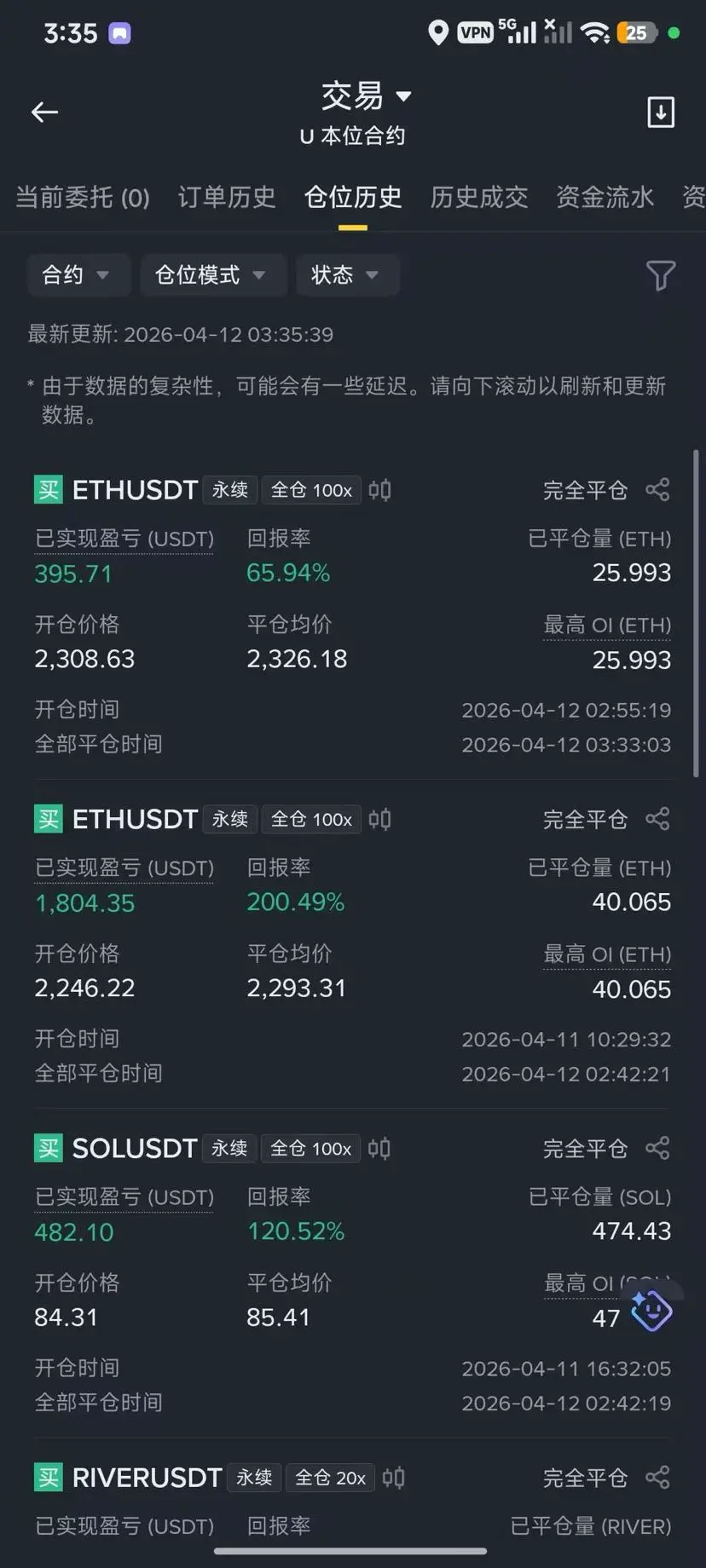Screen dimensions: 706x1568
Task: Expand the 状态 dropdown
Action: [348, 274]
